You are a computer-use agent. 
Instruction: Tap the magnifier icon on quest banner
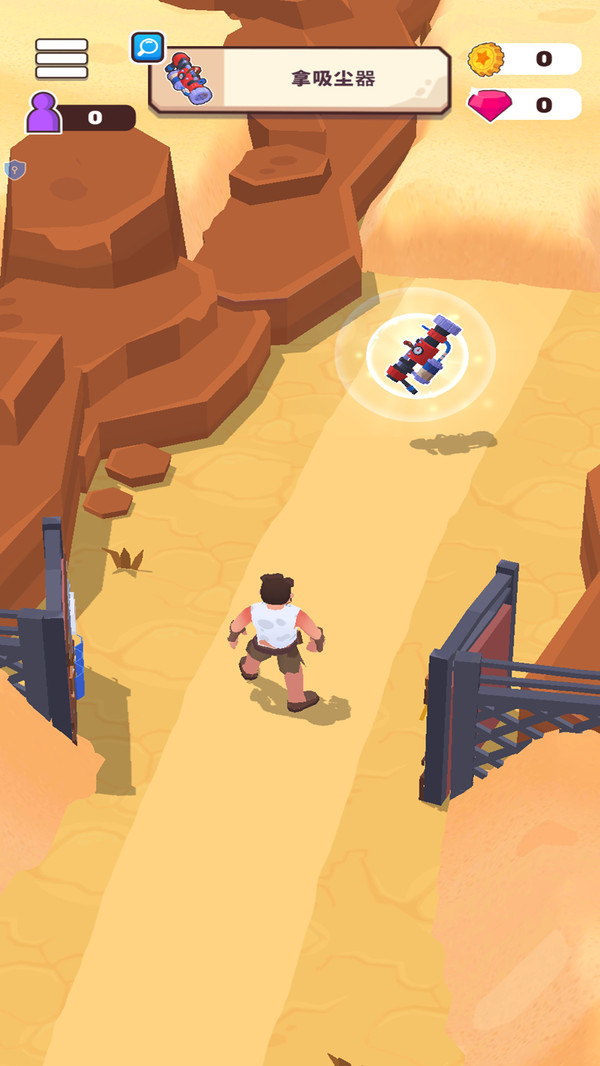pos(148,47)
